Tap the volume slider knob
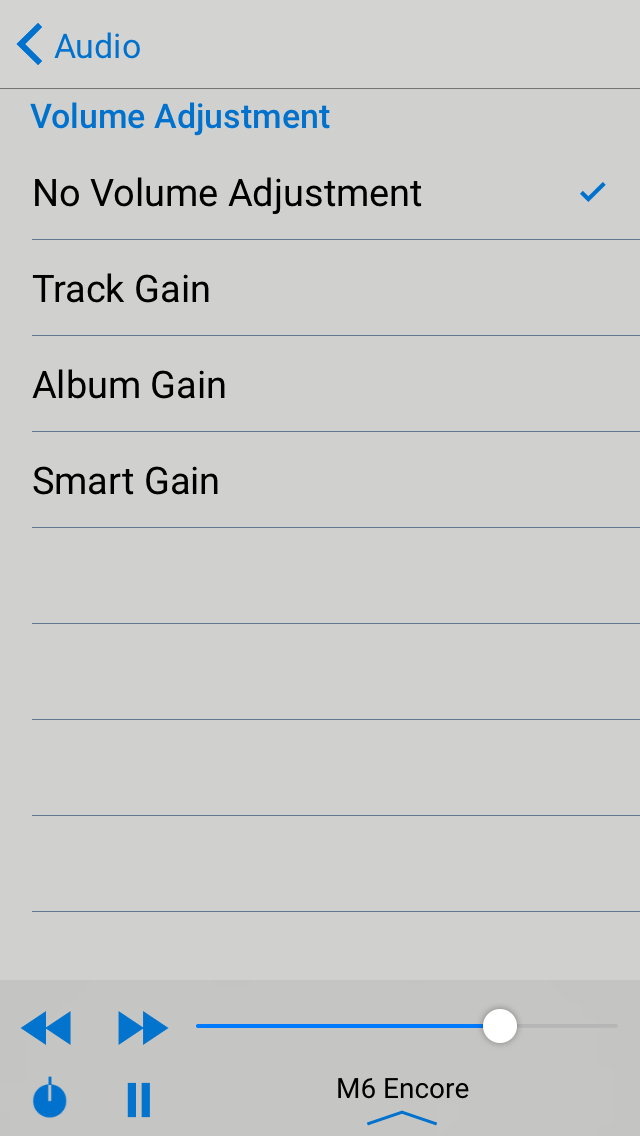 coord(499,1026)
